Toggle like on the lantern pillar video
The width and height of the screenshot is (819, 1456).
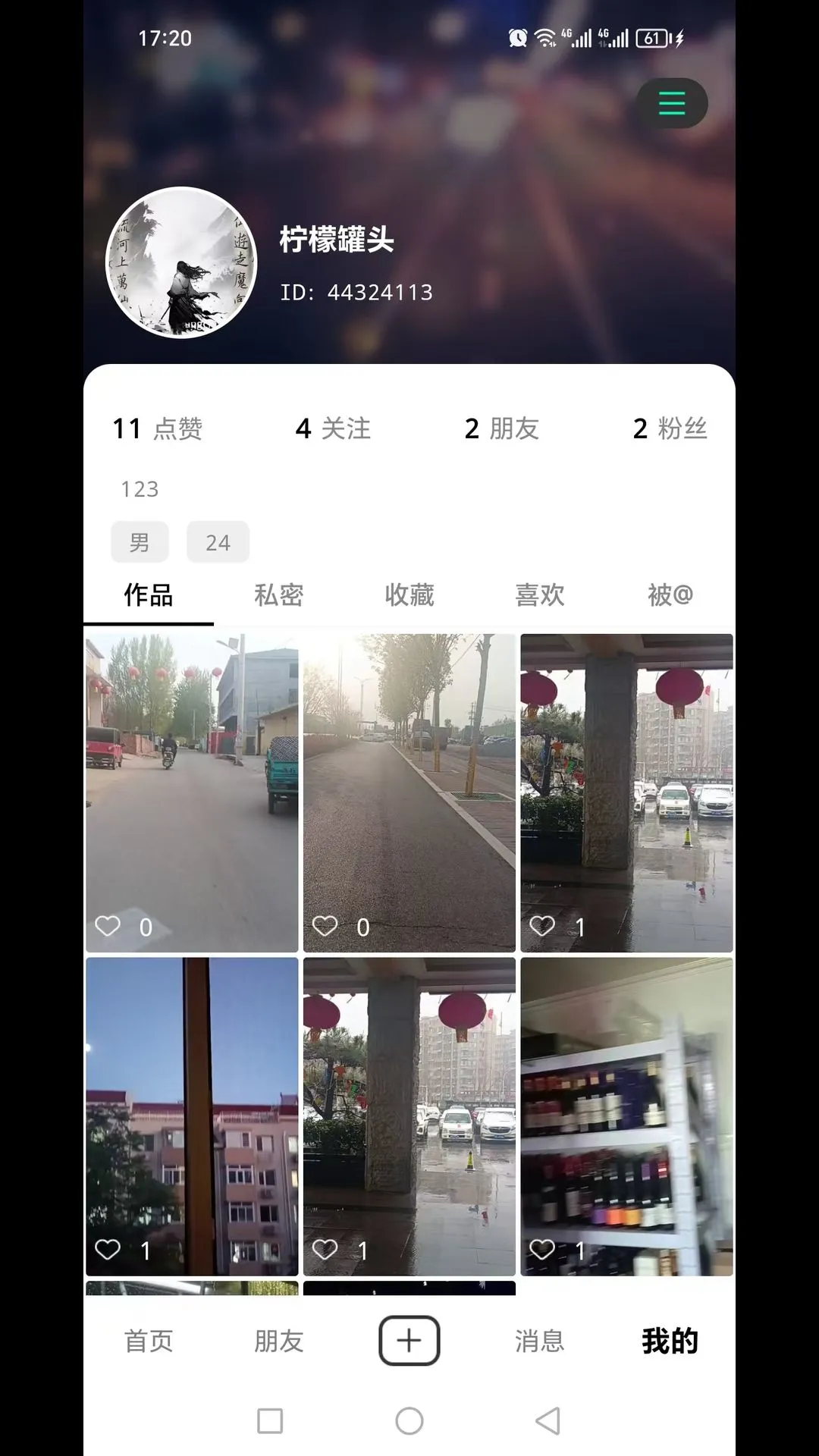(x=542, y=924)
